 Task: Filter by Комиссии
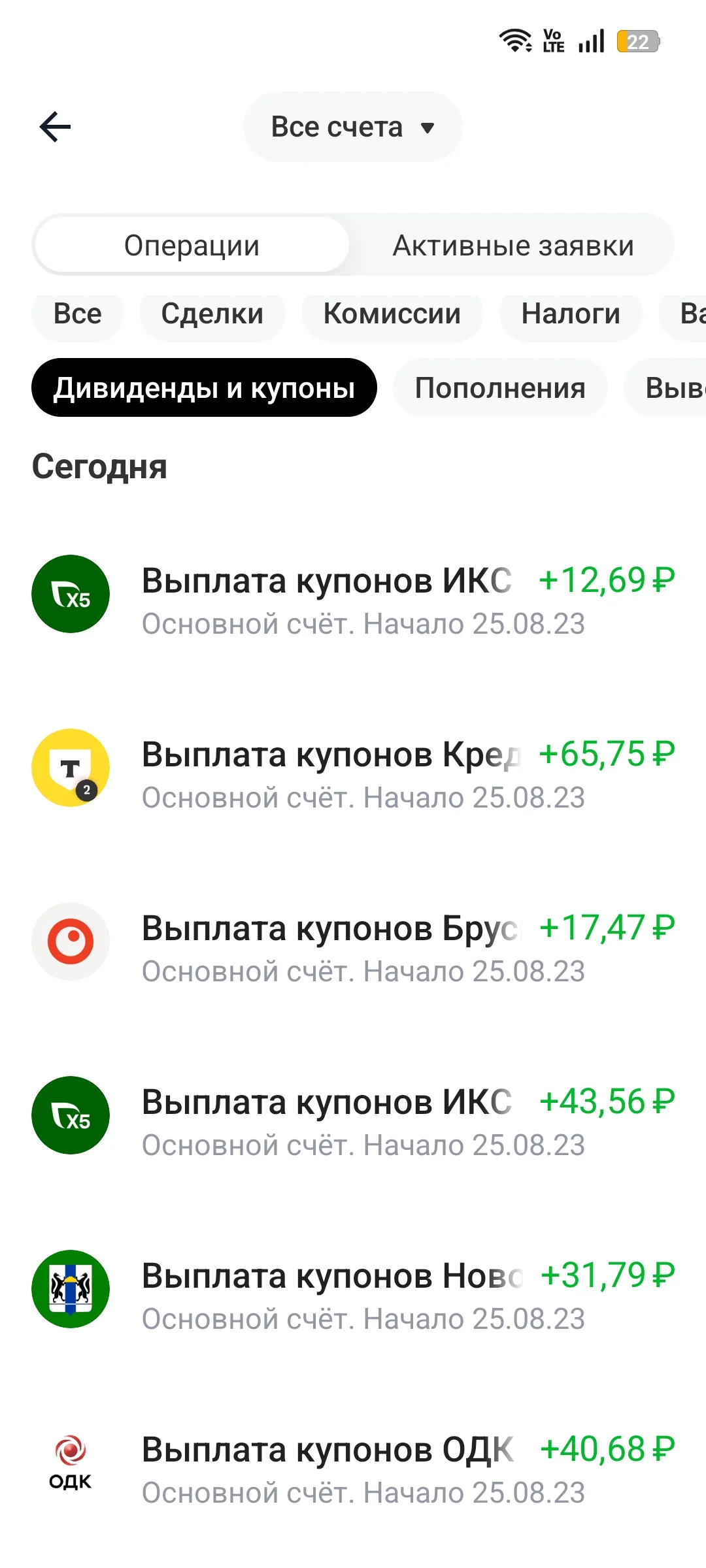click(392, 314)
